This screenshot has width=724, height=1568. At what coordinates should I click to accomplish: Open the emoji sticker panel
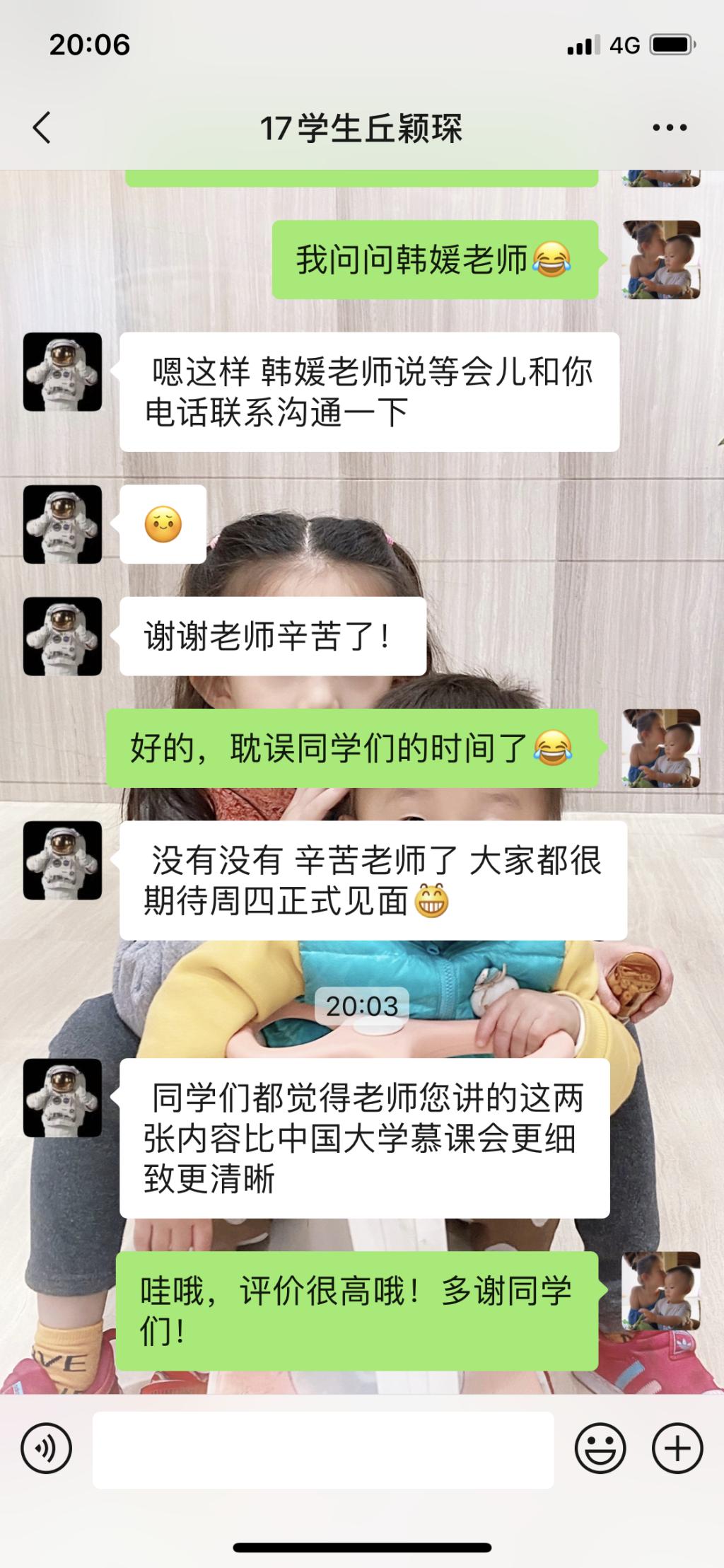tap(600, 1449)
